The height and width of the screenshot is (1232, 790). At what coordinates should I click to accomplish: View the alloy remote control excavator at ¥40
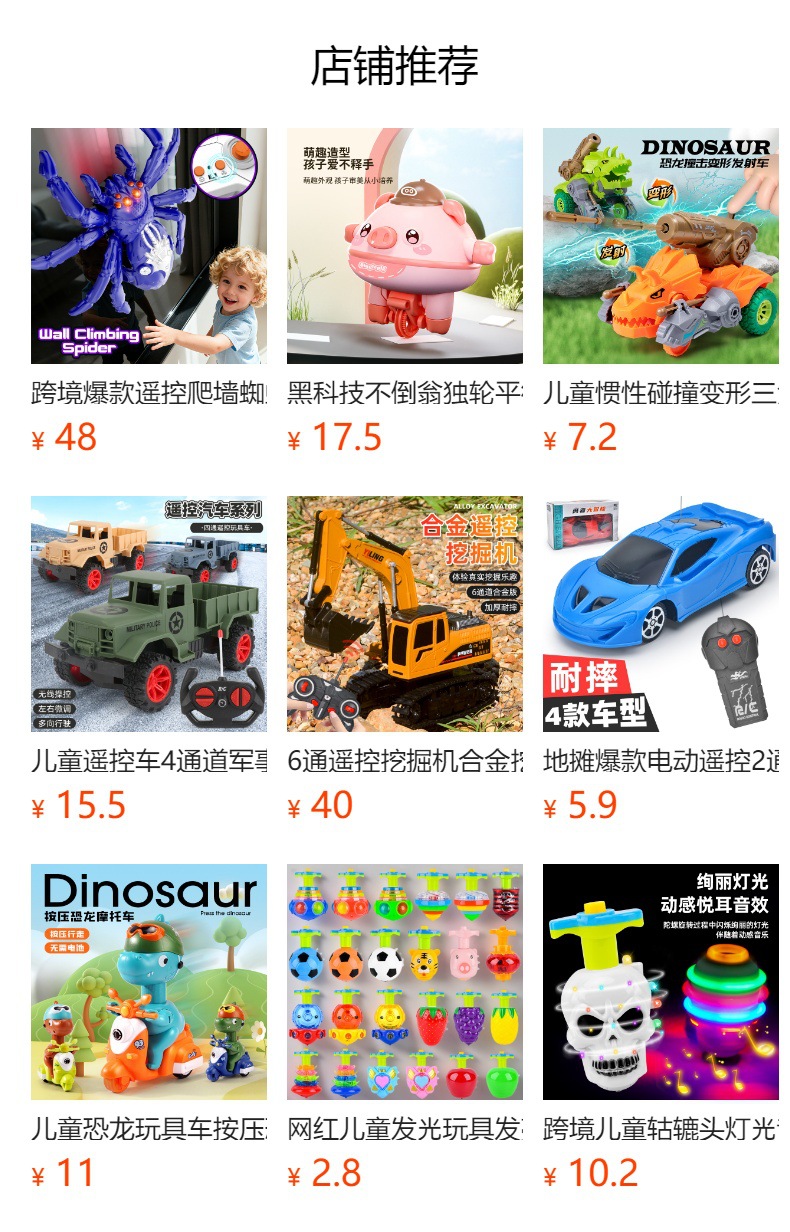[x=405, y=614]
